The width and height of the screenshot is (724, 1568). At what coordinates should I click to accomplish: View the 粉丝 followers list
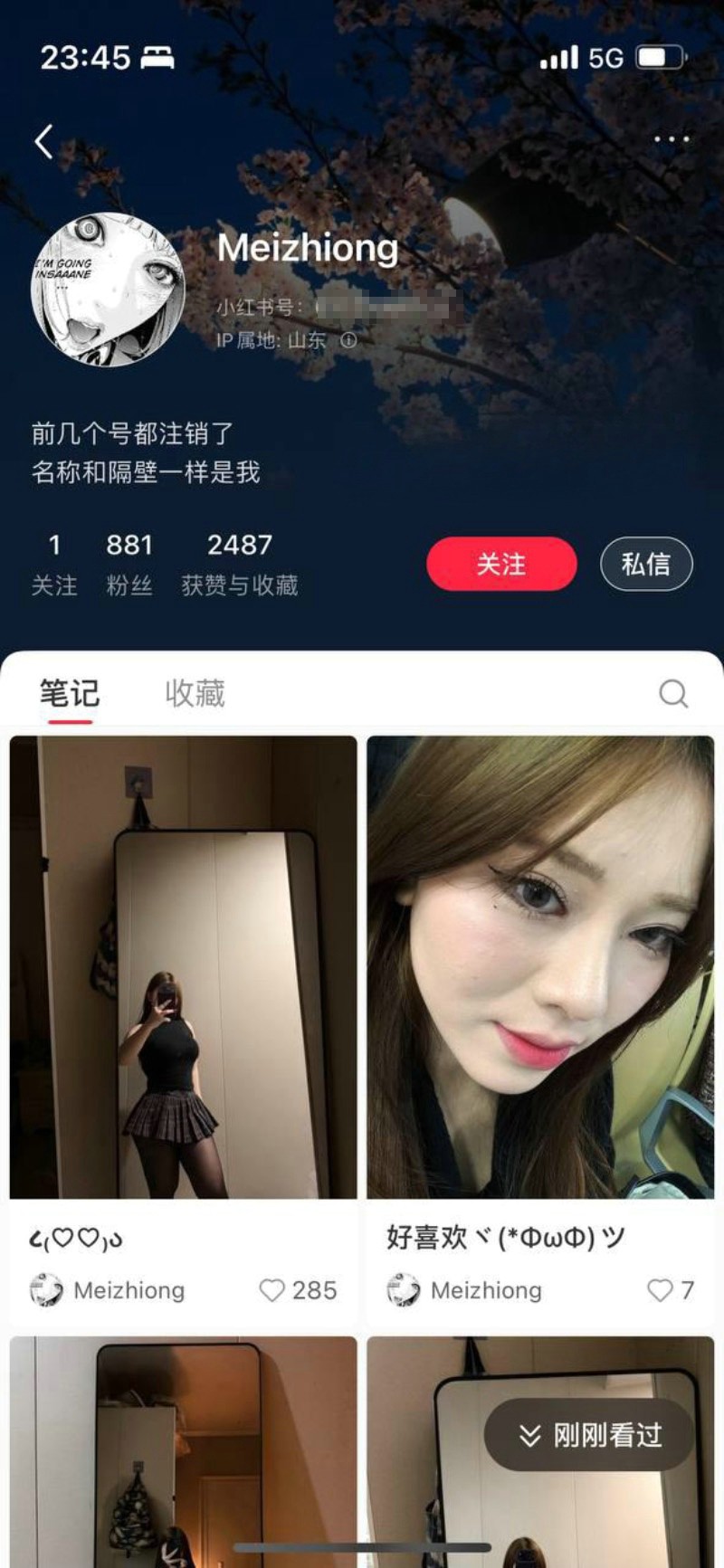point(129,564)
